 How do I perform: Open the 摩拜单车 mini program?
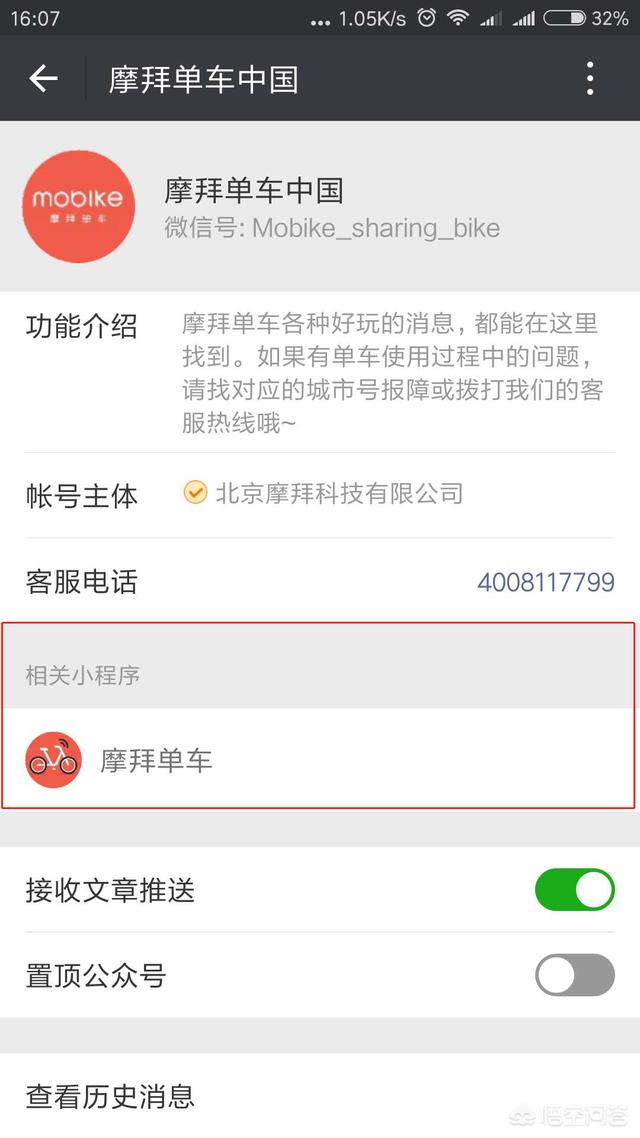click(x=320, y=760)
